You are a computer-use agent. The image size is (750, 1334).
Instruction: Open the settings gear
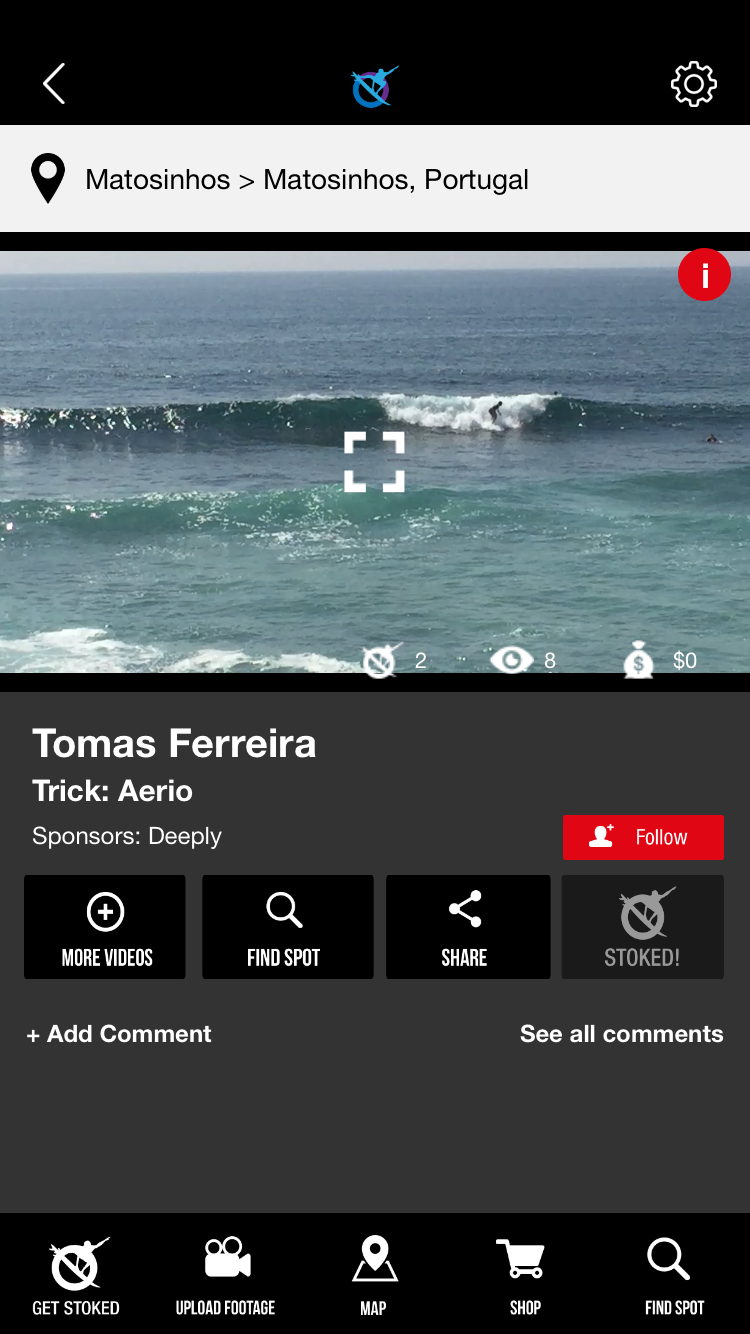point(693,84)
